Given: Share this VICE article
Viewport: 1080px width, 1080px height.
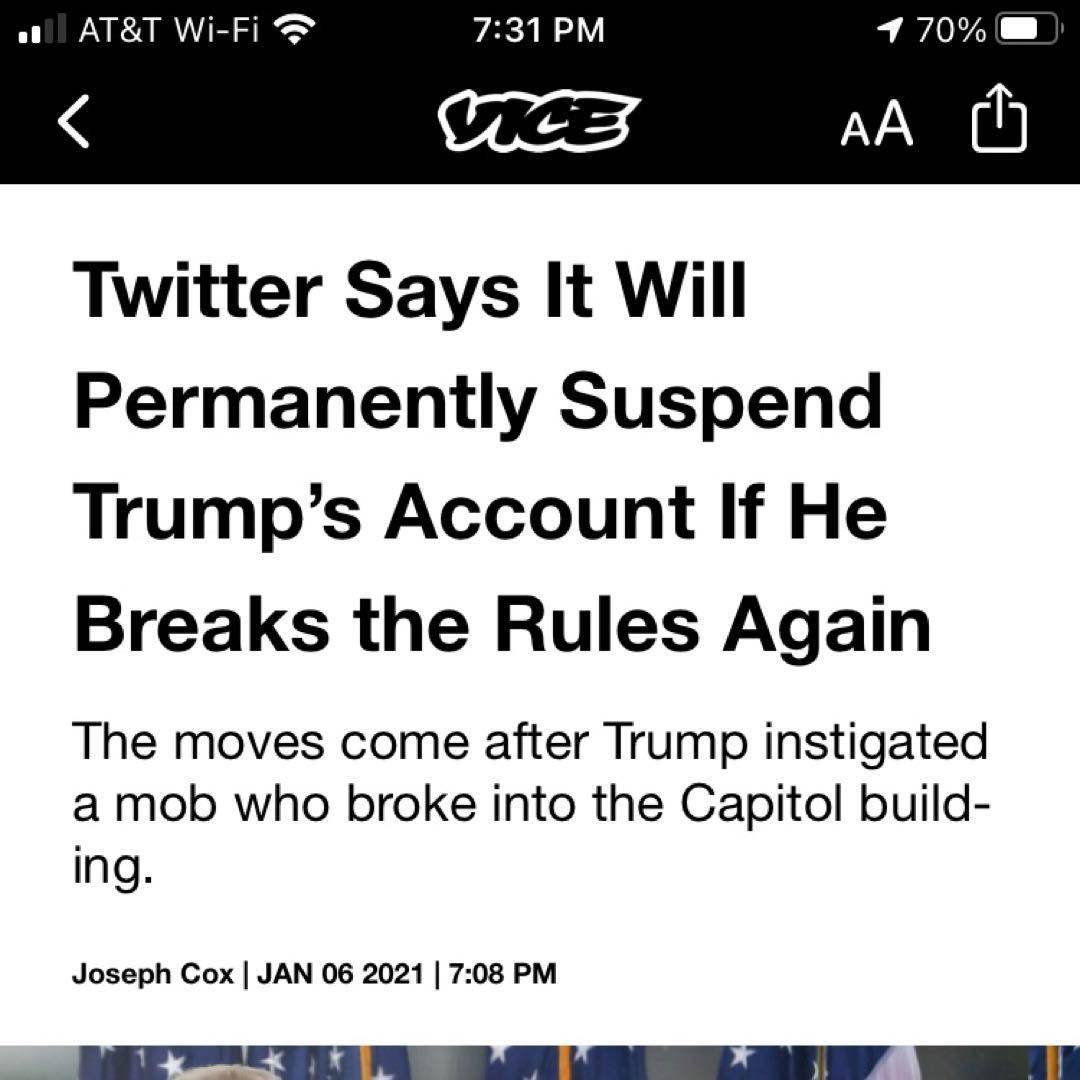Looking at the screenshot, I should (x=999, y=119).
